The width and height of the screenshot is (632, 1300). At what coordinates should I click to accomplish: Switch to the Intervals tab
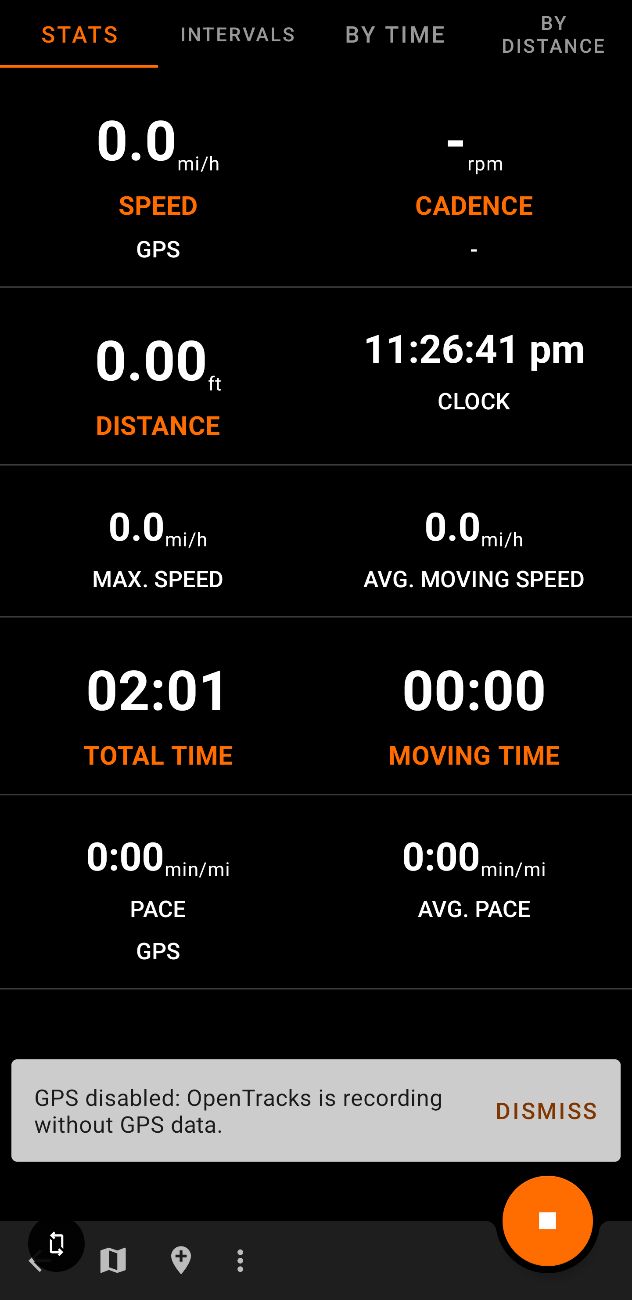pyautogui.click(x=237, y=35)
